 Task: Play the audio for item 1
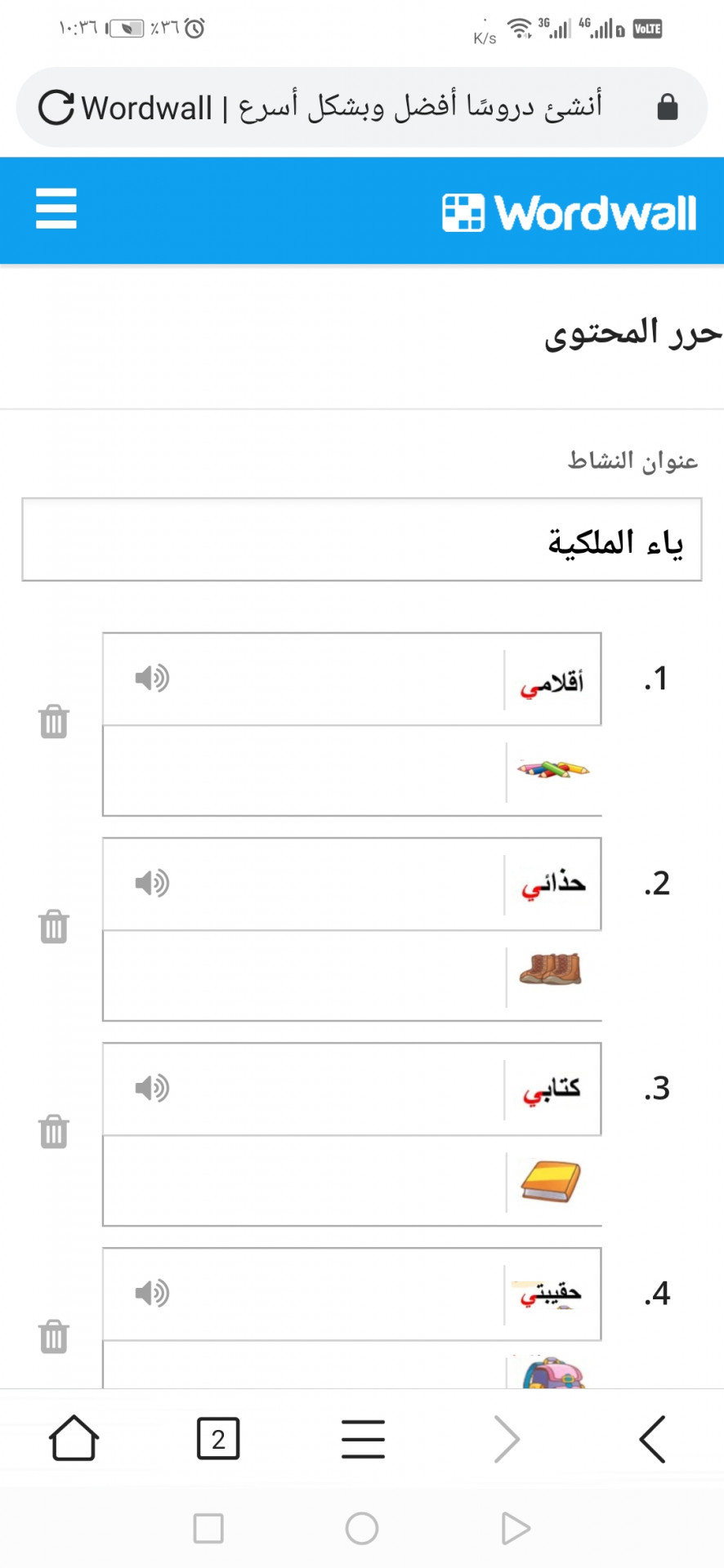pos(152,678)
